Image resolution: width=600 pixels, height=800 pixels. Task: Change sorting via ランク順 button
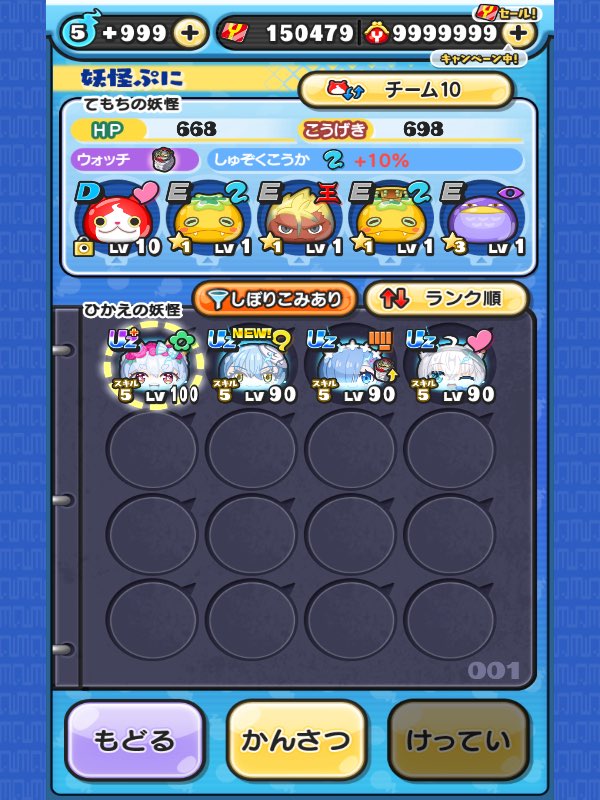pyautogui.click(x=446, y=298)
